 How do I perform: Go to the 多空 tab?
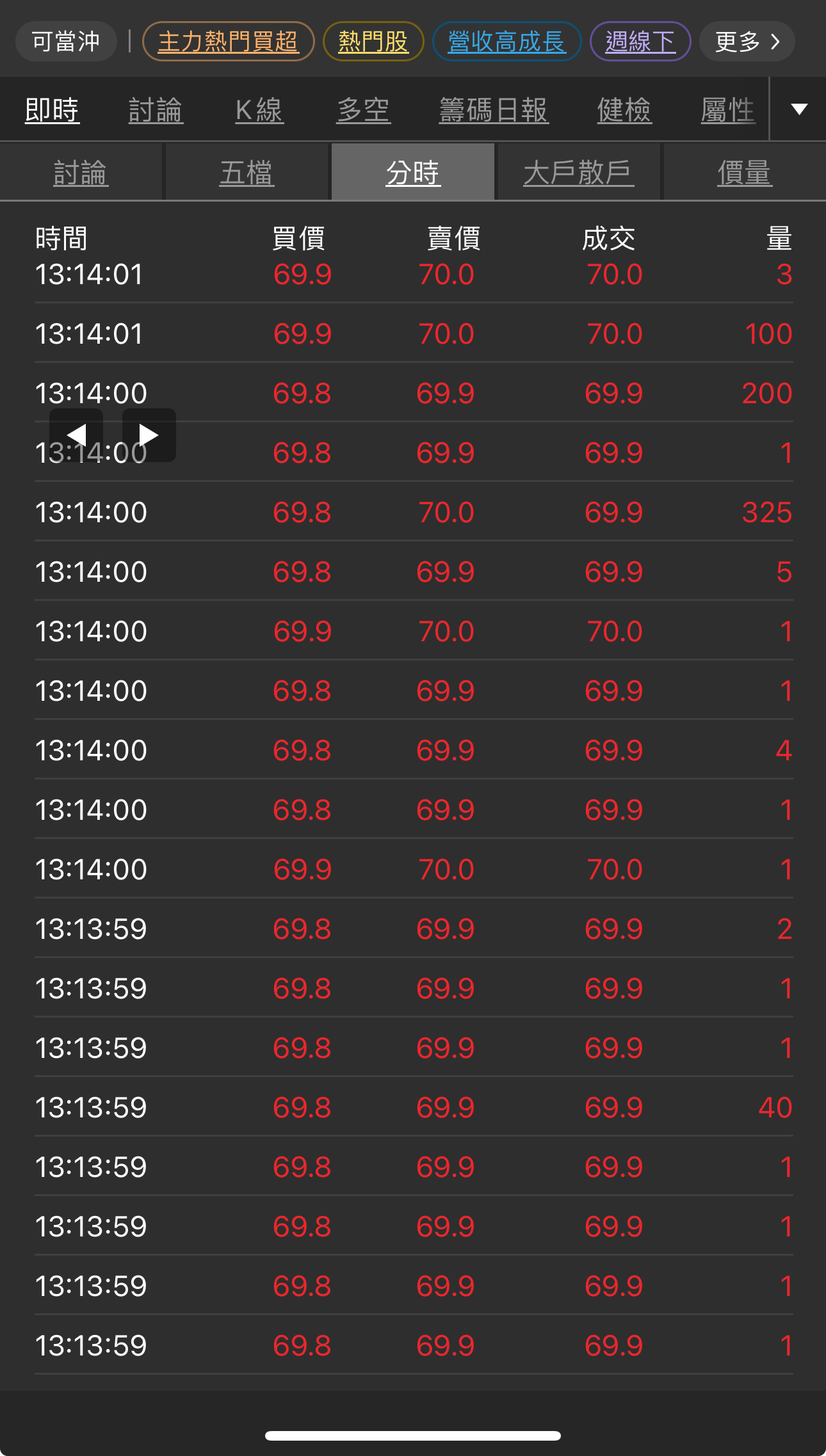pos(363,110)
